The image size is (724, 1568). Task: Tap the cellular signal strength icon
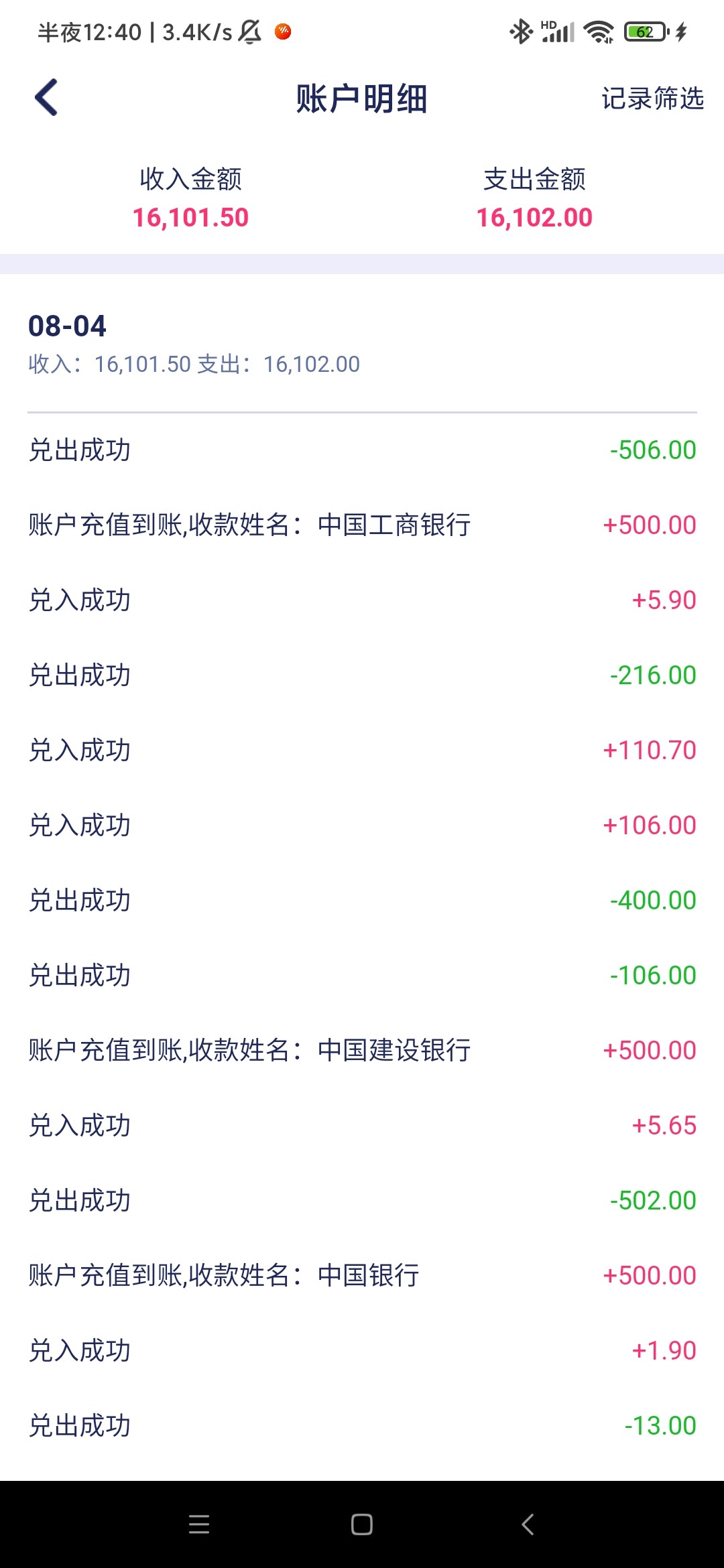tap(558, 31)
